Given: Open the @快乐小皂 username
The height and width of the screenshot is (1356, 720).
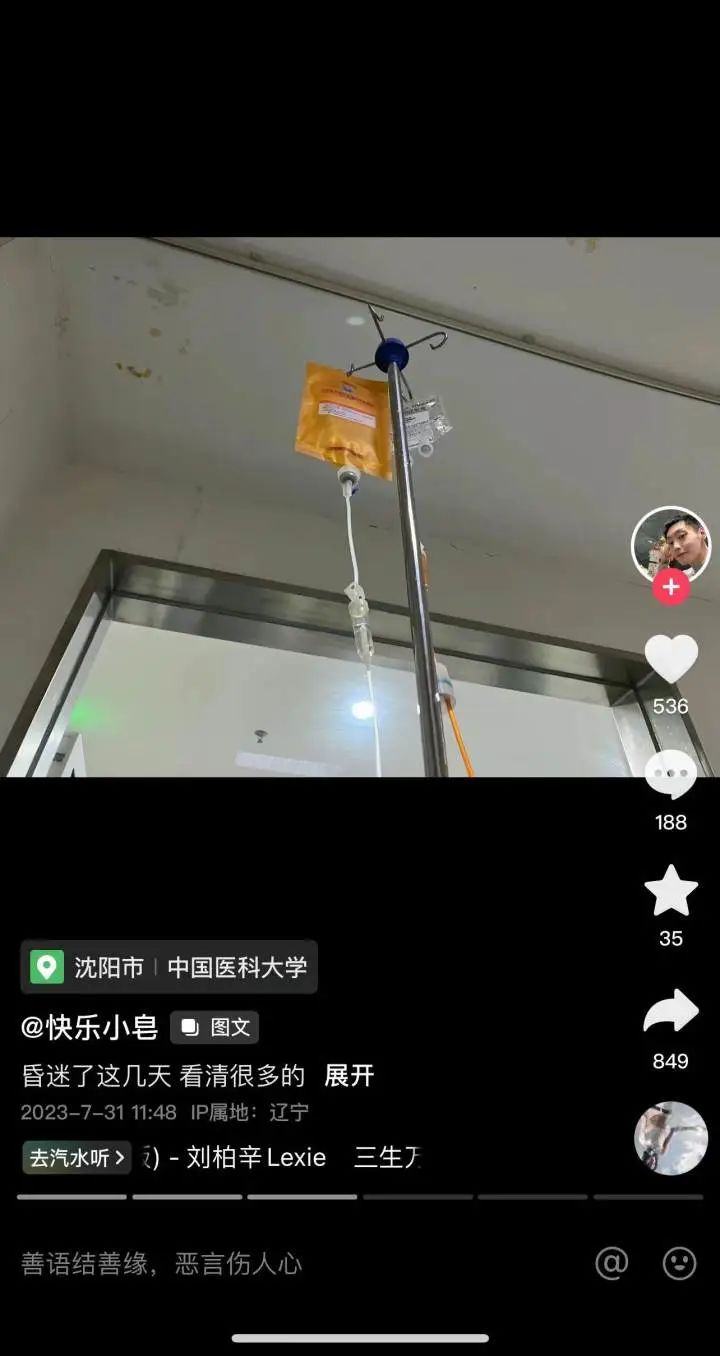Looking at the screenshot, I should 90,1027.
